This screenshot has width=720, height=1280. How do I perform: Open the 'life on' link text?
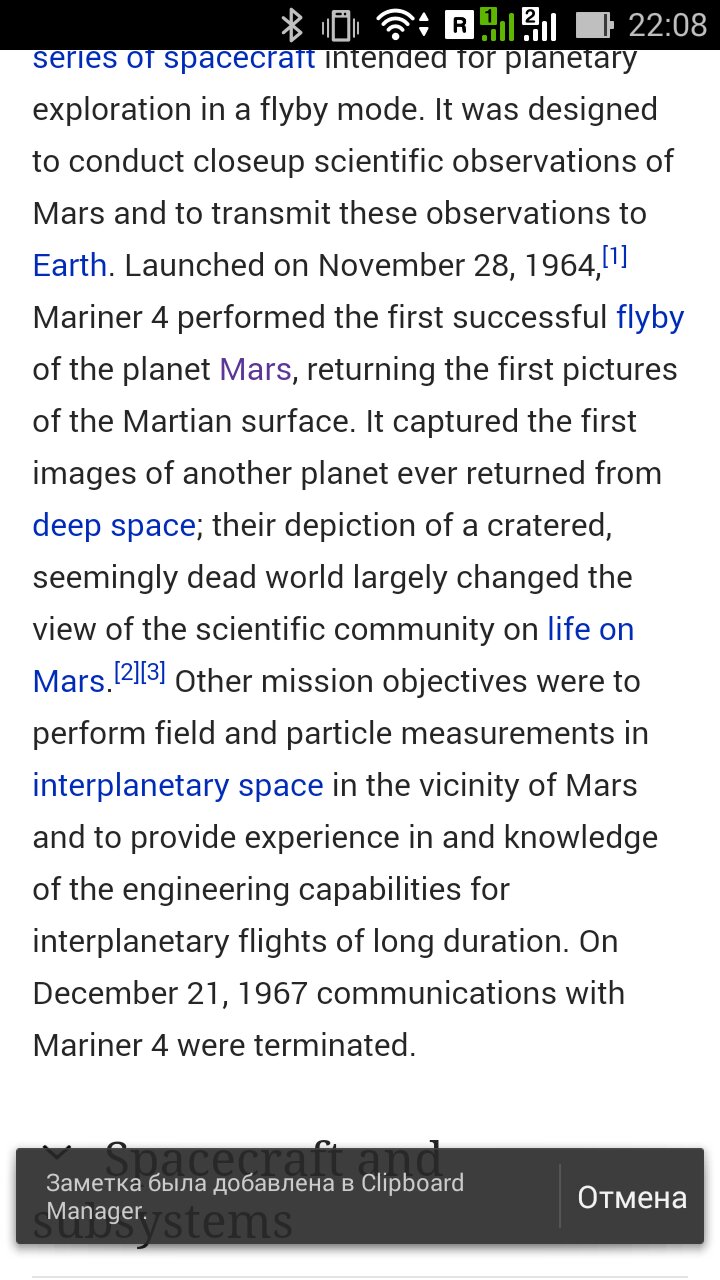click(x=590, y=630)
